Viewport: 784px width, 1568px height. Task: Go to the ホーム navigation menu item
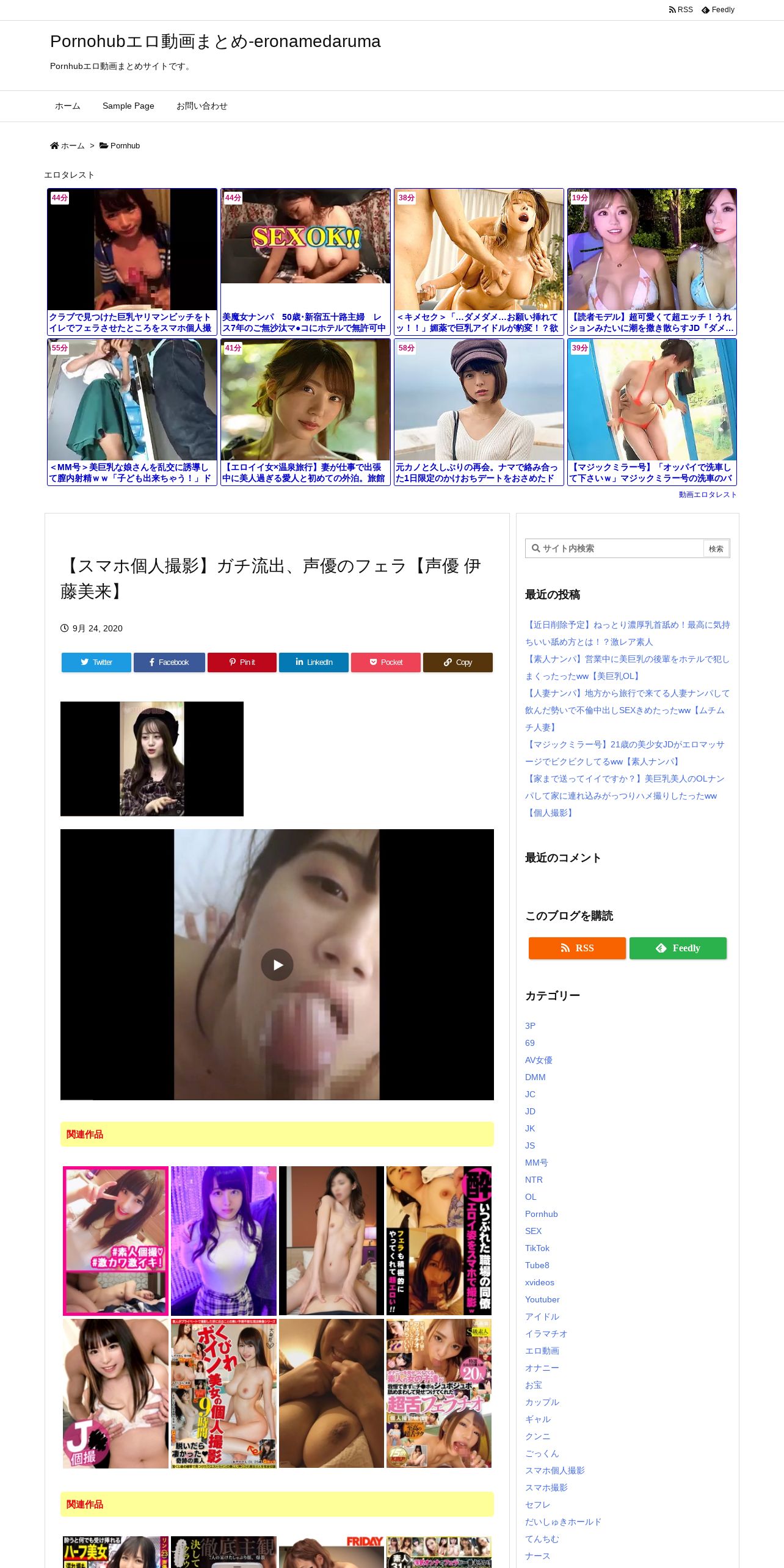[68, 106]
